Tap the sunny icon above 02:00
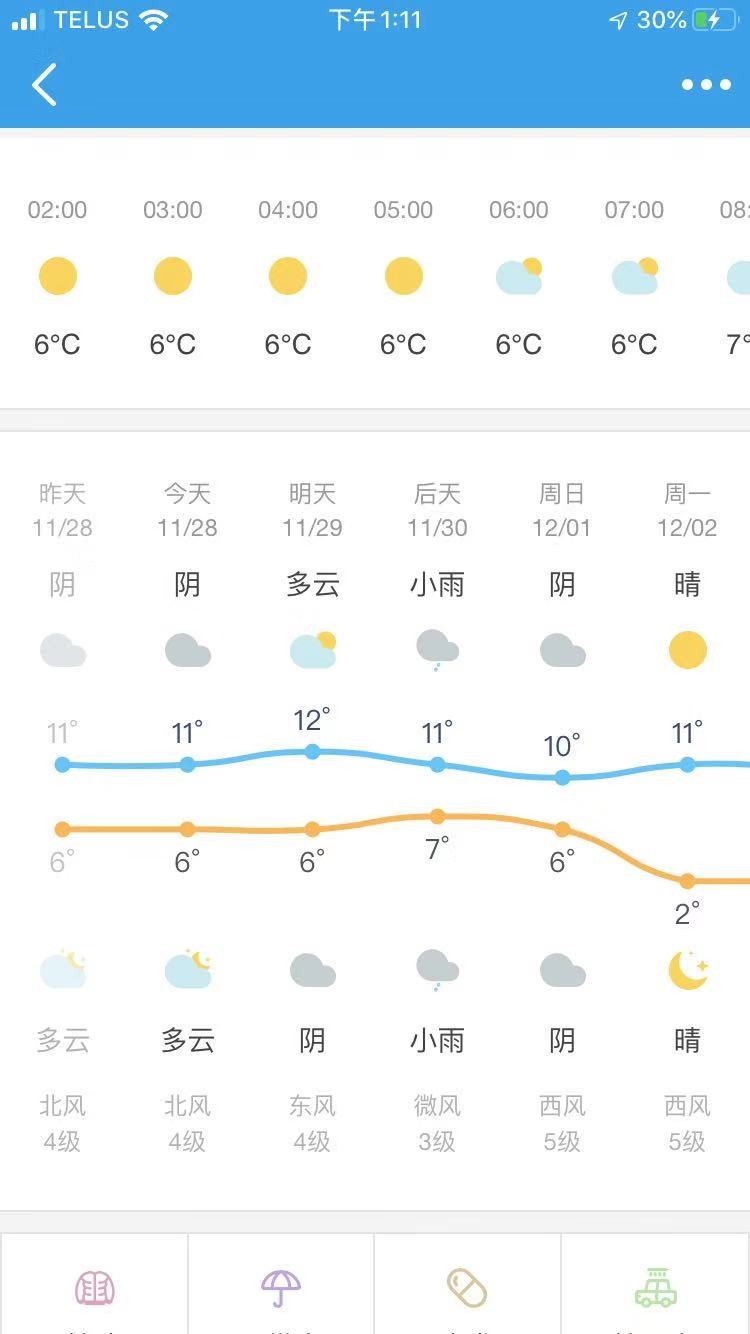 57,276
